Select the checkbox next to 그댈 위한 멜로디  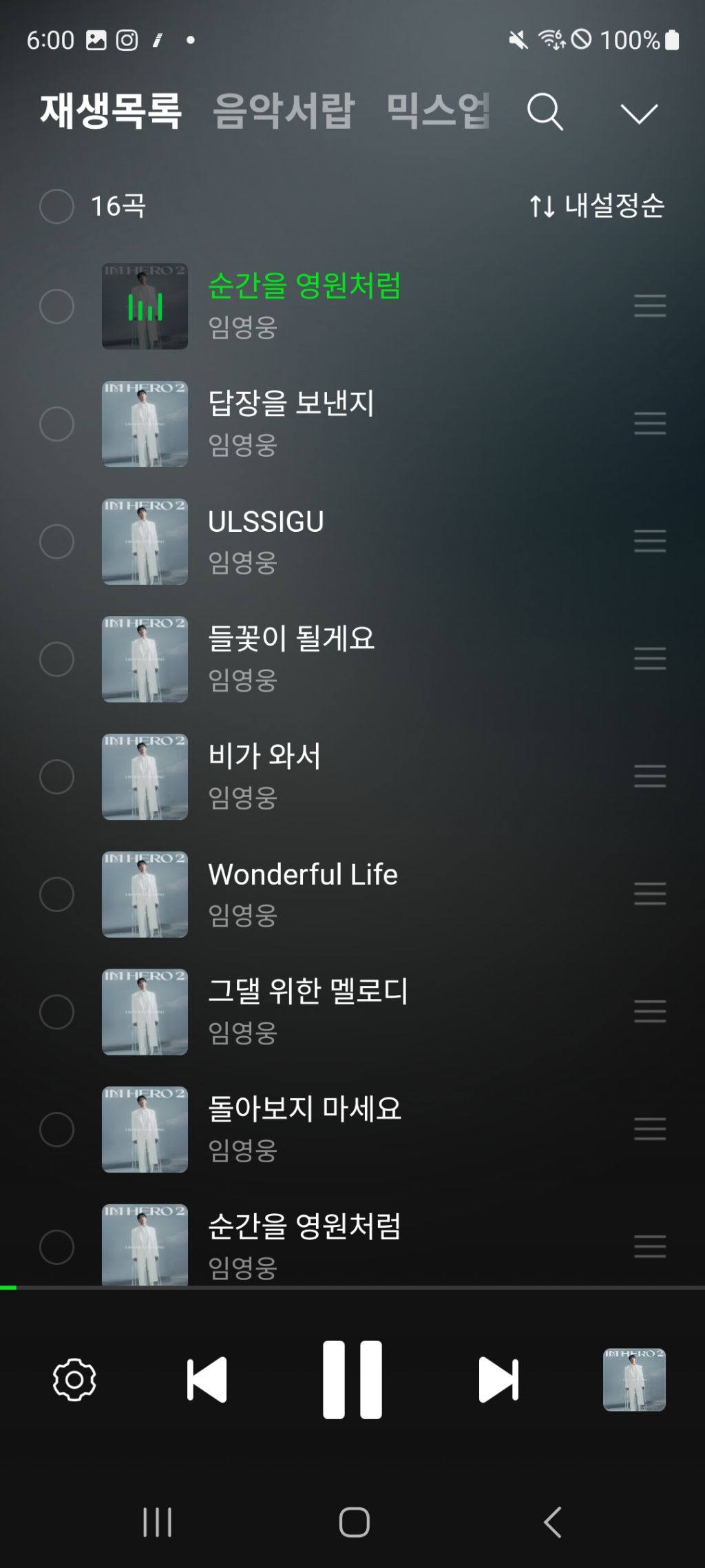point(57,1011)
